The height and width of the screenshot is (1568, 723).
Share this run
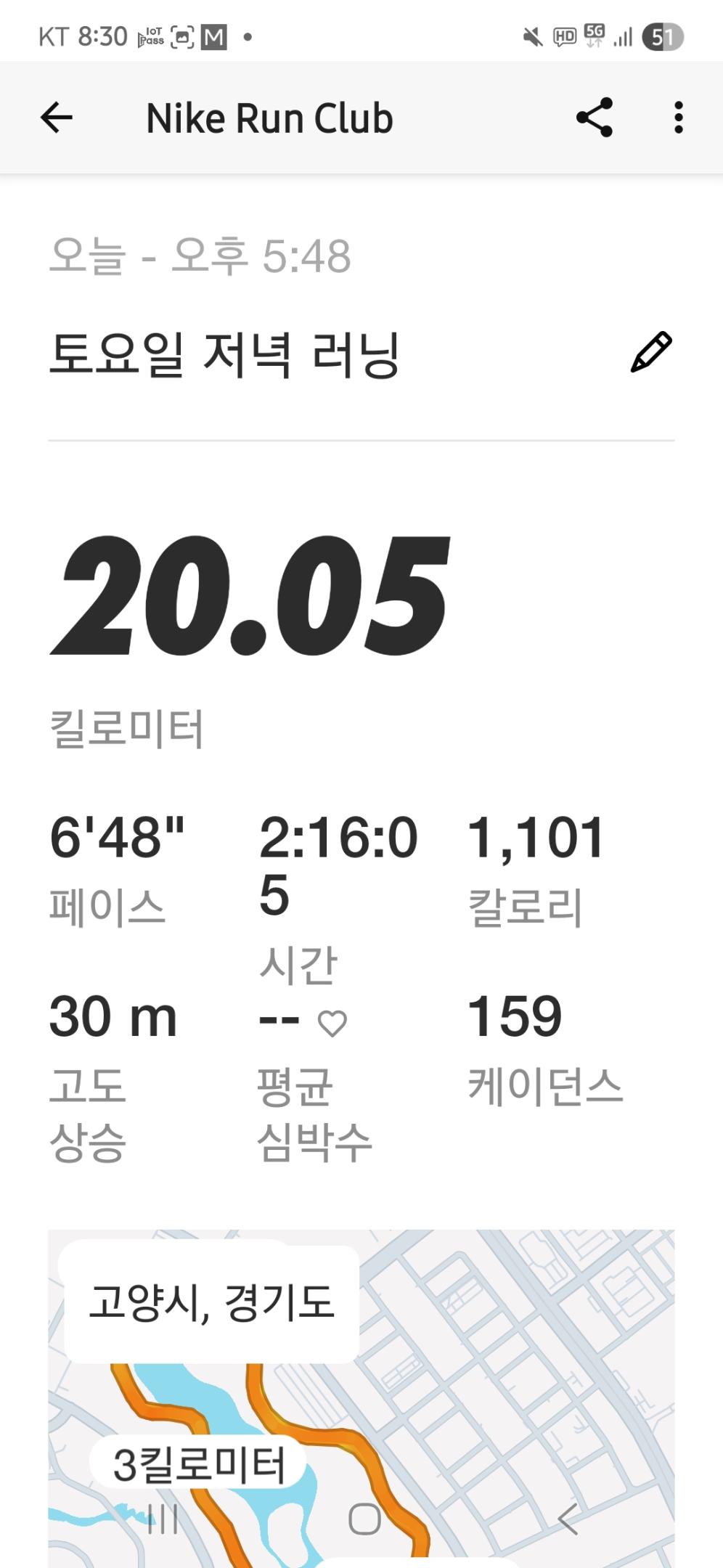pyautogui.click(x=594, y=118)
